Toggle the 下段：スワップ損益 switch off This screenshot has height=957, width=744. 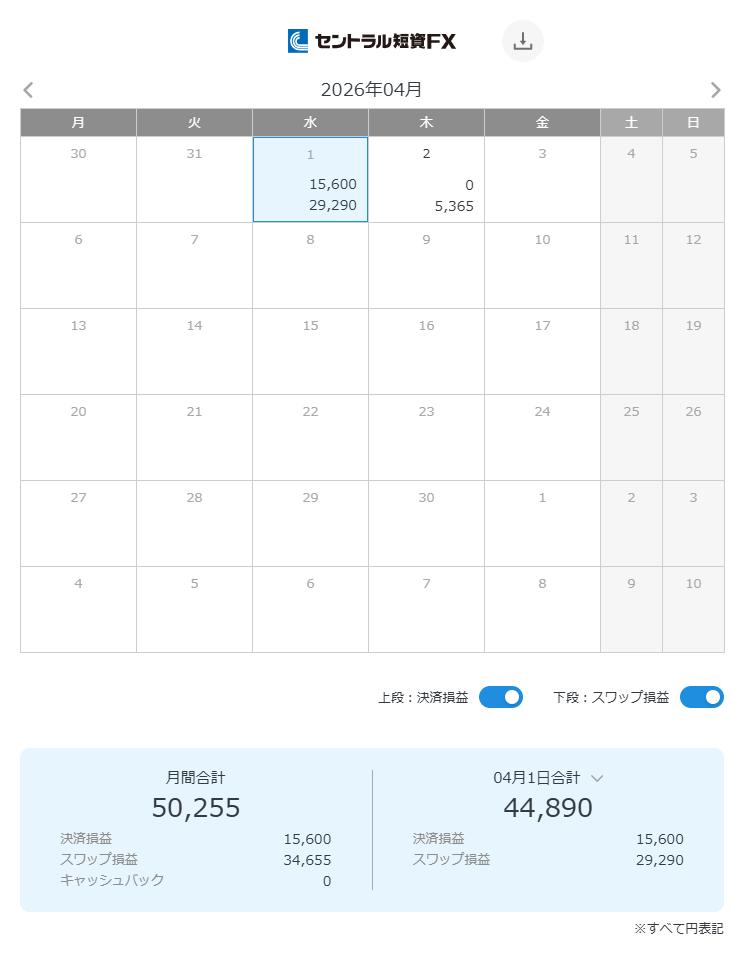[701, 697]
